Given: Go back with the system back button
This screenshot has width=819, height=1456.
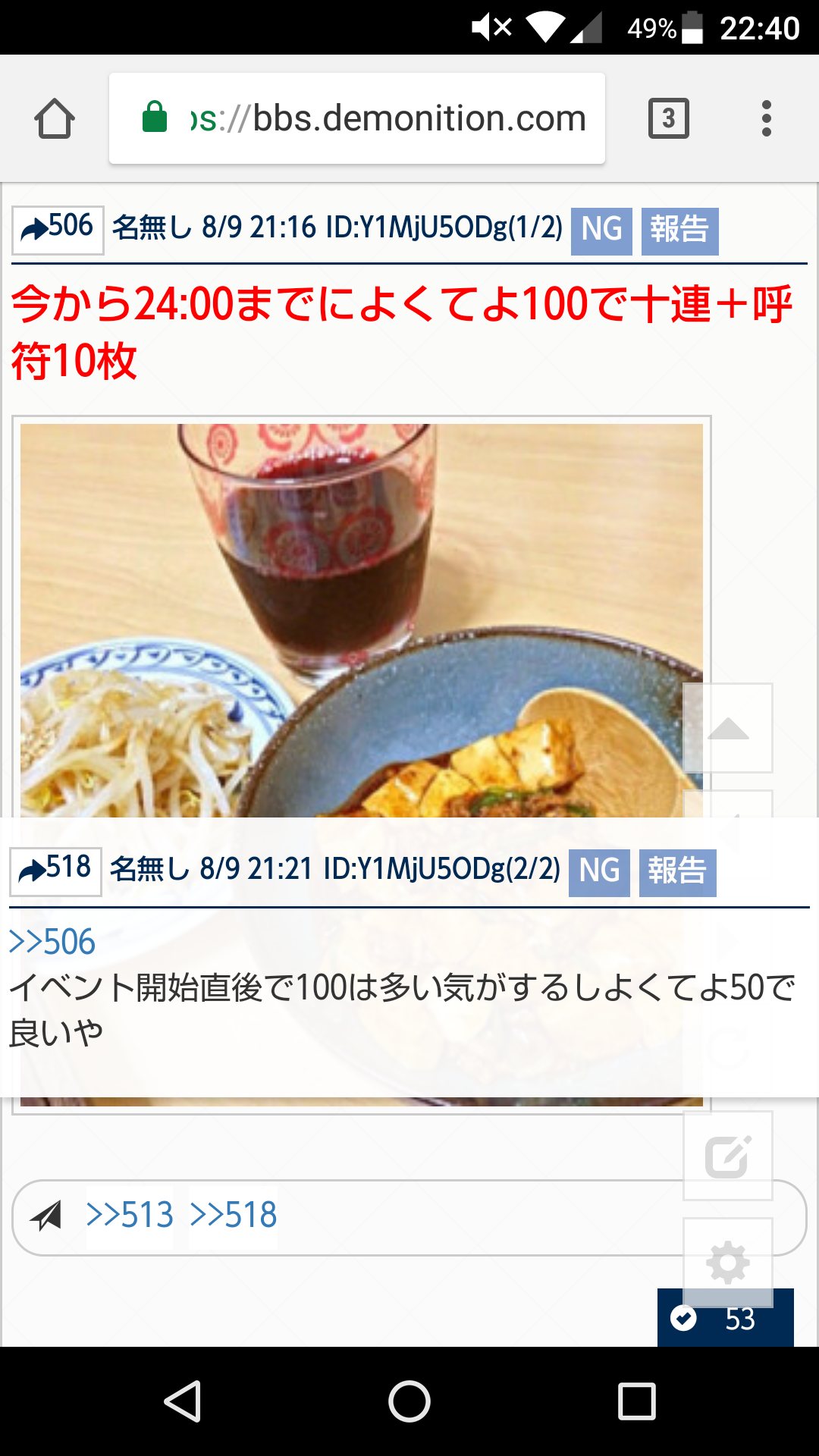Looking at the screenshot, I should [x=182, y=1401].
